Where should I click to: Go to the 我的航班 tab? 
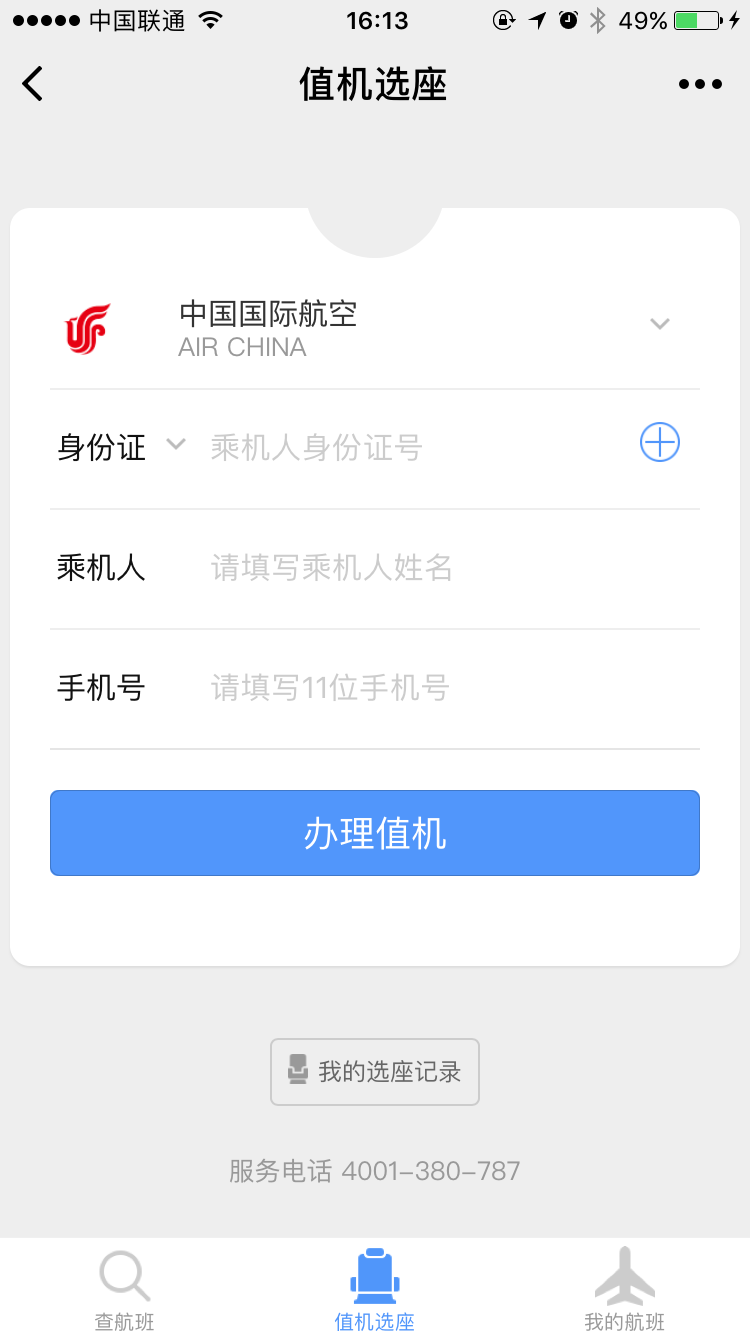click(x=624, y=1290)
